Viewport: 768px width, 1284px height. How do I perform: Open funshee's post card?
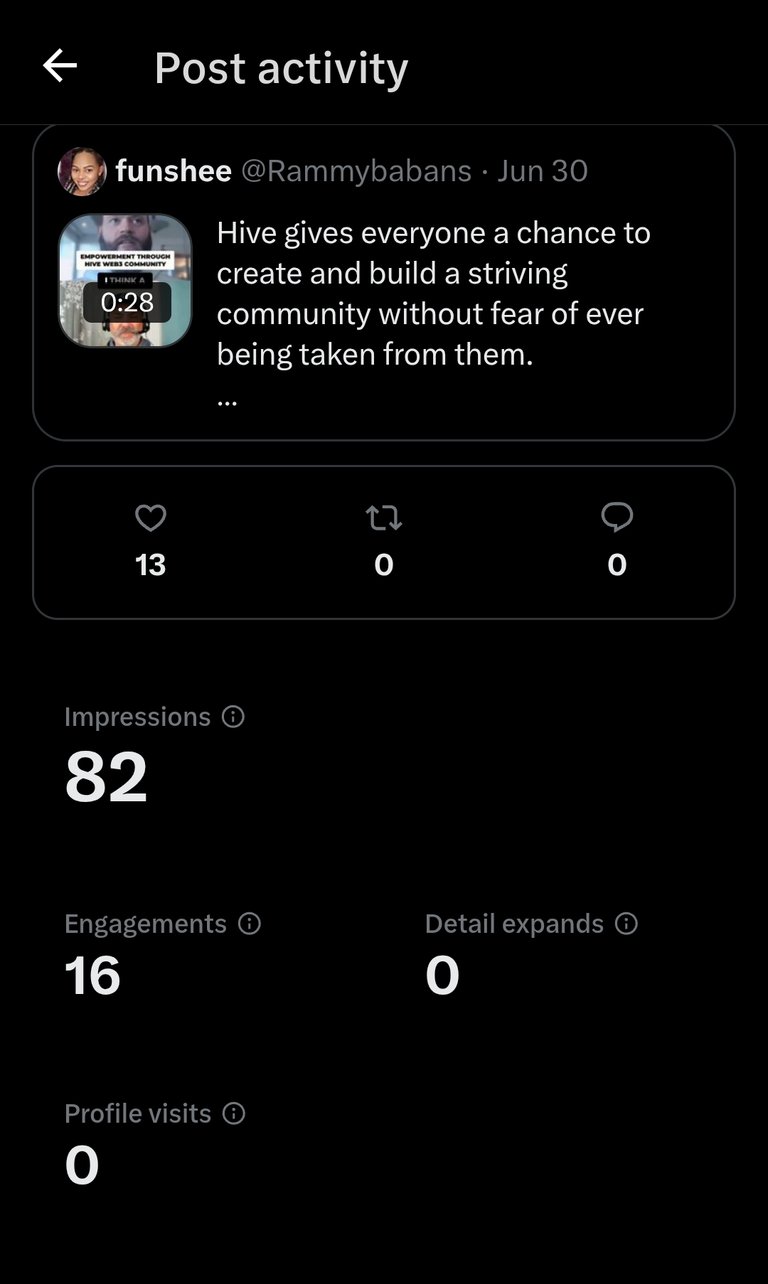click(x=384, y=283)
